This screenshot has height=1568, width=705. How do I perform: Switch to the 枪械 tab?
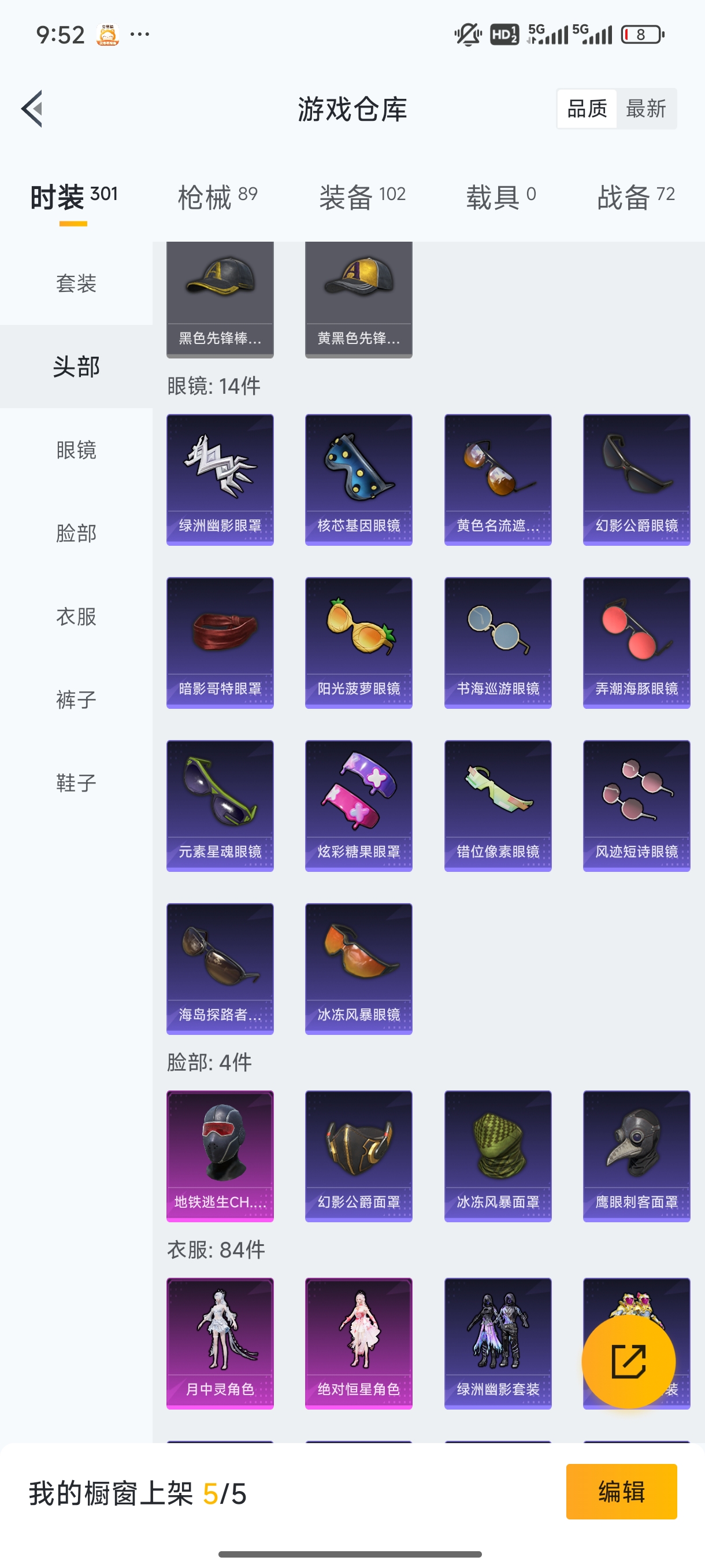click(216, 195)
